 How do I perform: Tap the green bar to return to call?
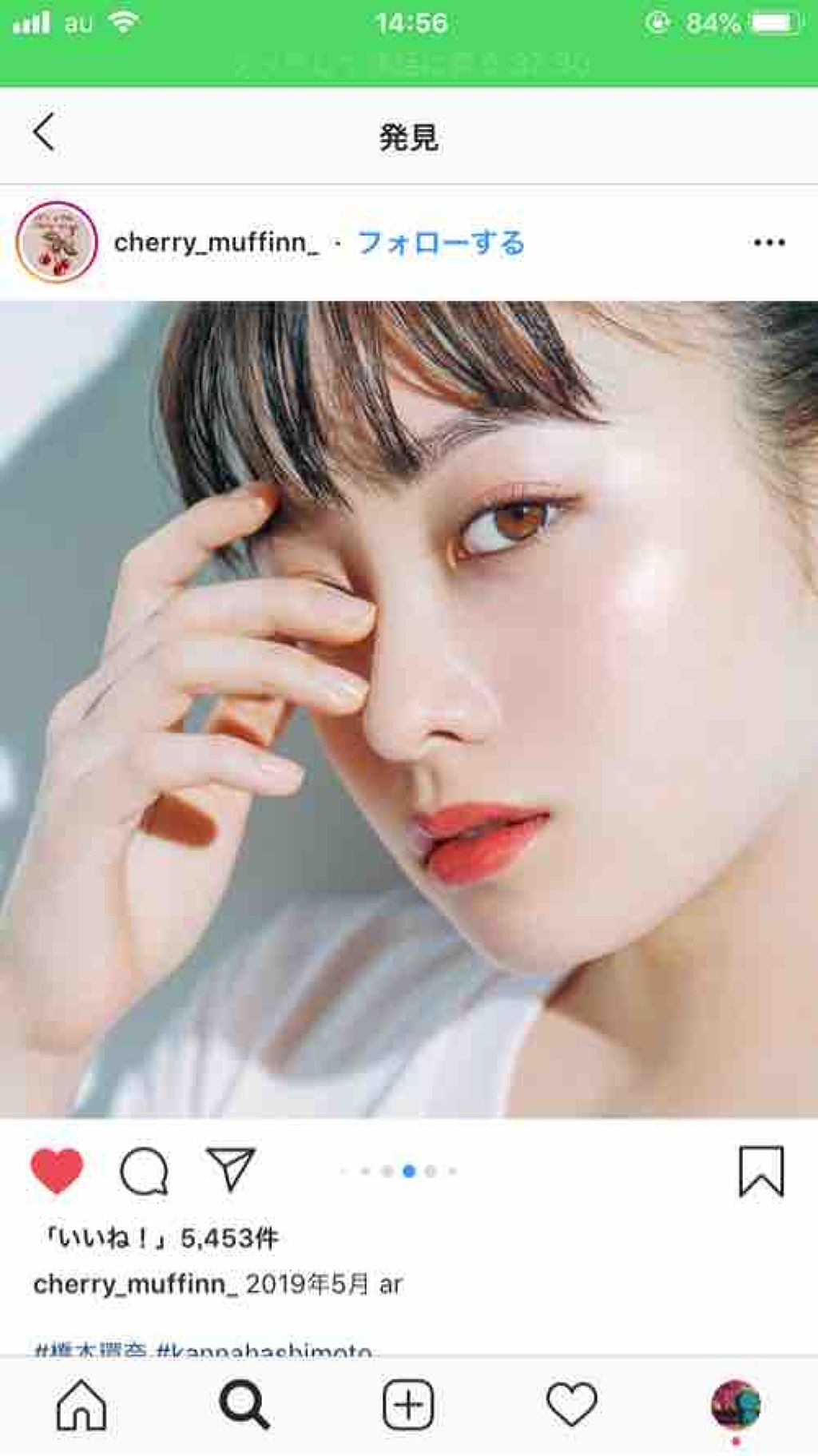tap(409, 62)
